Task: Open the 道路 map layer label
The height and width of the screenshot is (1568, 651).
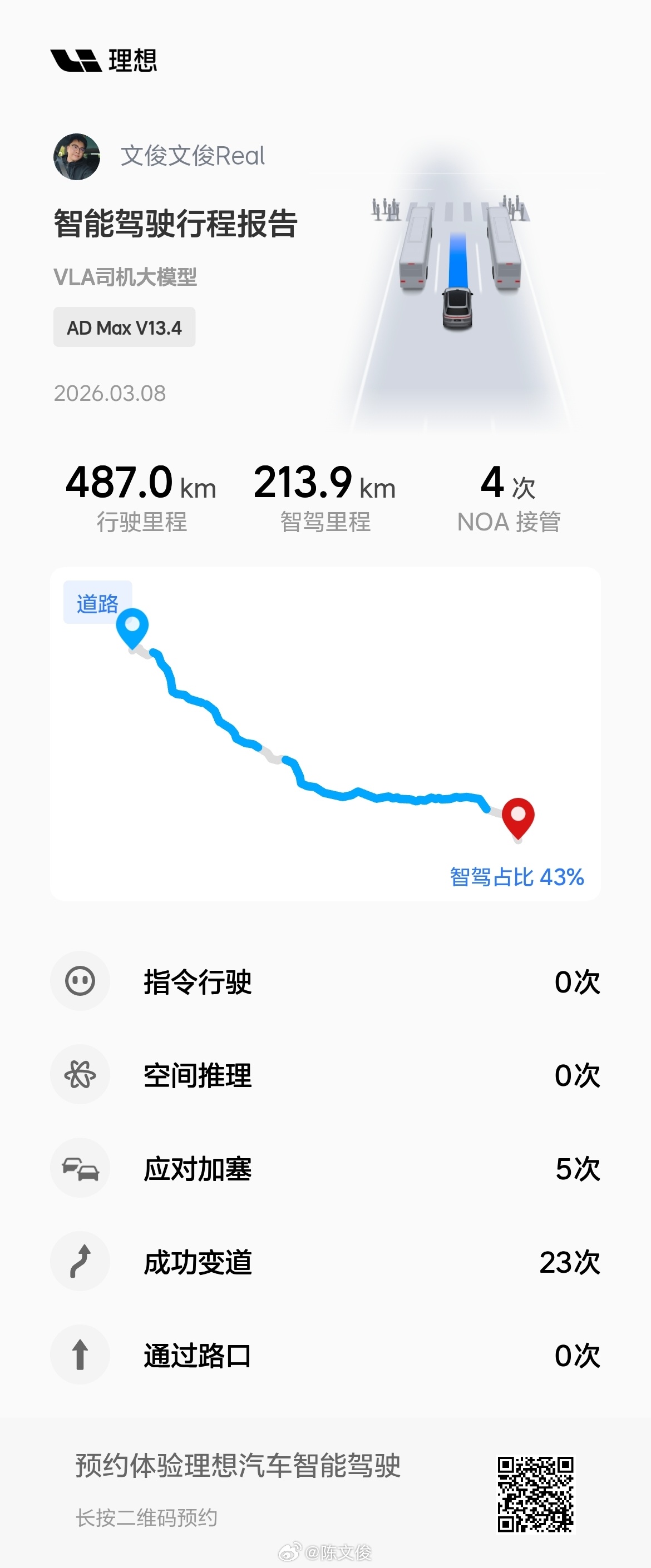Action: (97, 602)
